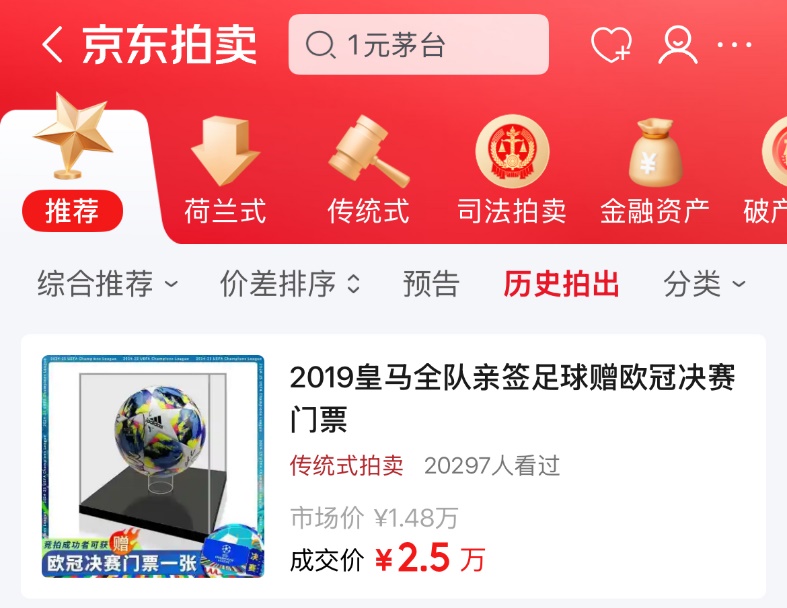Screen dimensions: 787x608
Task: Open the search box showing 1元茅台
Action: pyautogui.click(x=418, y=45)
